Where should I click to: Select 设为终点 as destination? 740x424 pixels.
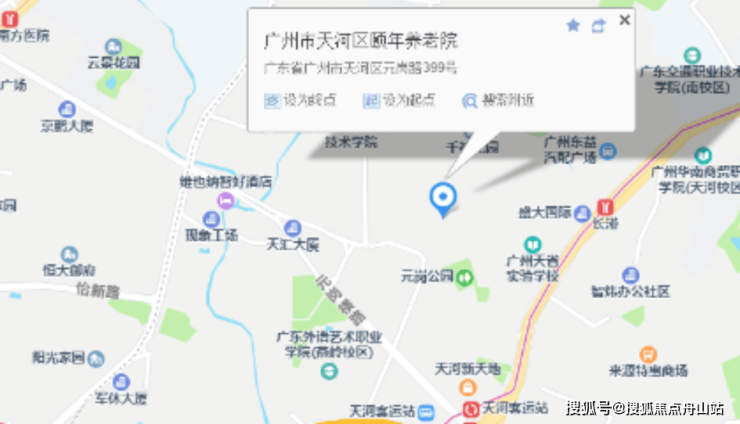[x=300, y=101]
